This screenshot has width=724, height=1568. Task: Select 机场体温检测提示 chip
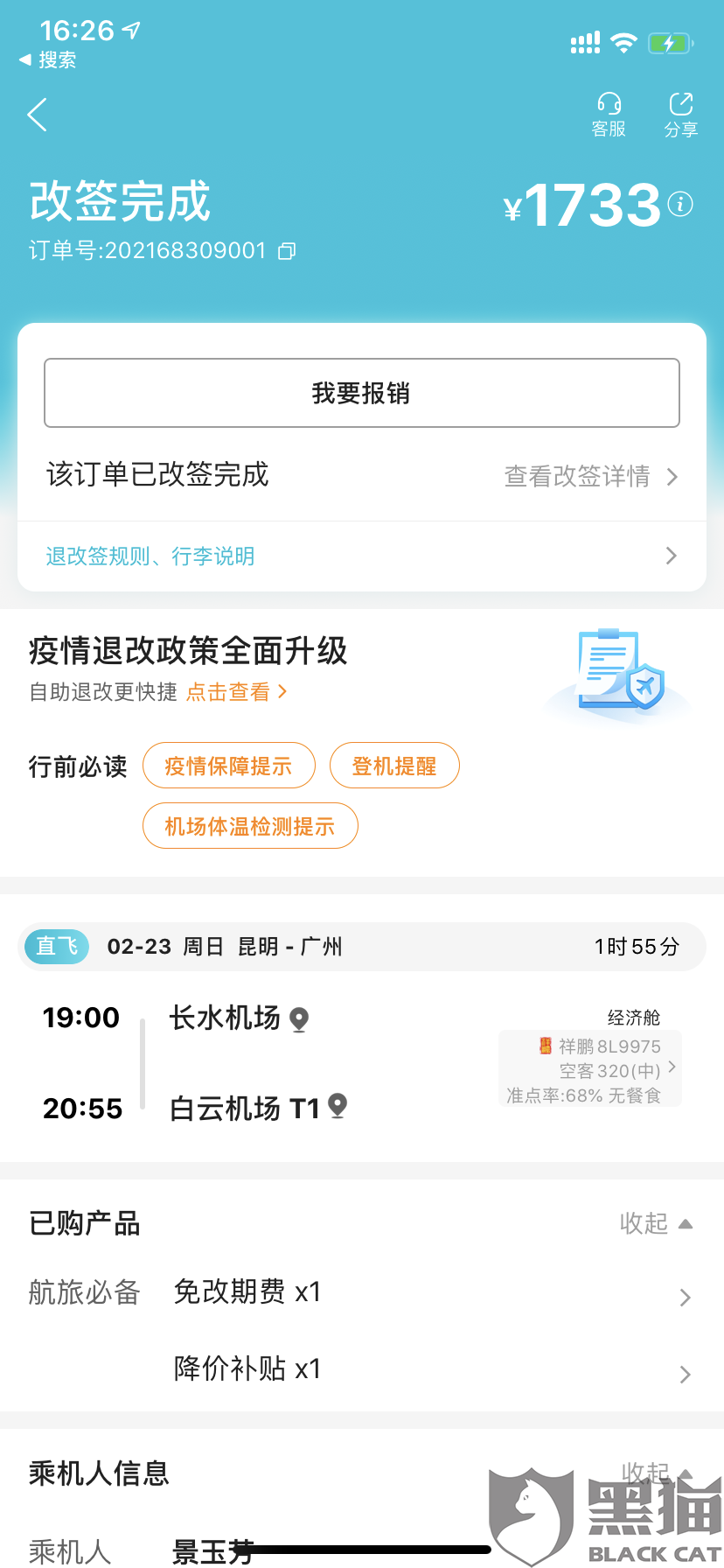point(250,826)
